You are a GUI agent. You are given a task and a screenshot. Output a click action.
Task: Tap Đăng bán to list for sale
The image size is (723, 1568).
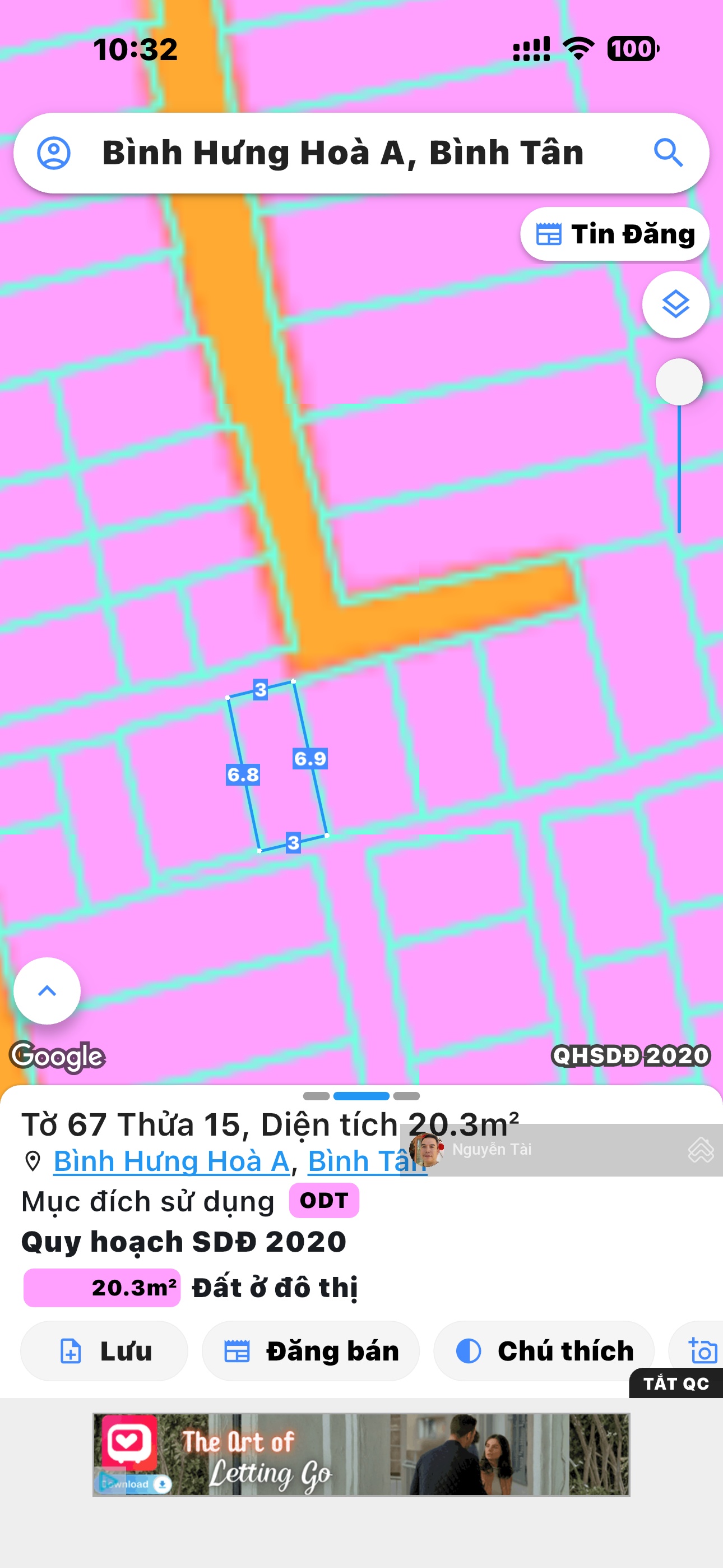tap(310, 1352)
